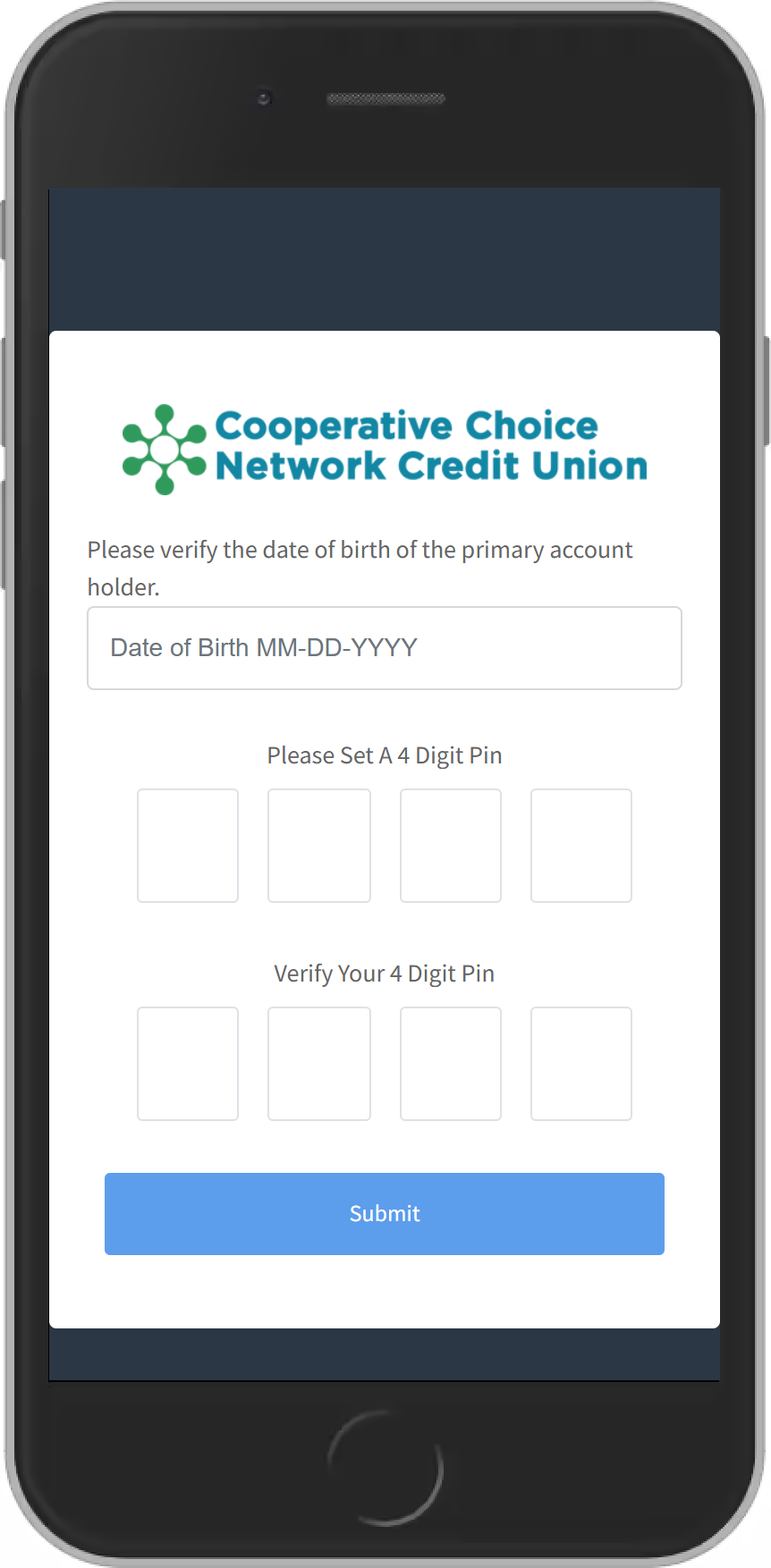The height and width of the screenshot is (1568, 771).
Task: Submit the date of birth and pin form
Action: tap(385, 1214)
